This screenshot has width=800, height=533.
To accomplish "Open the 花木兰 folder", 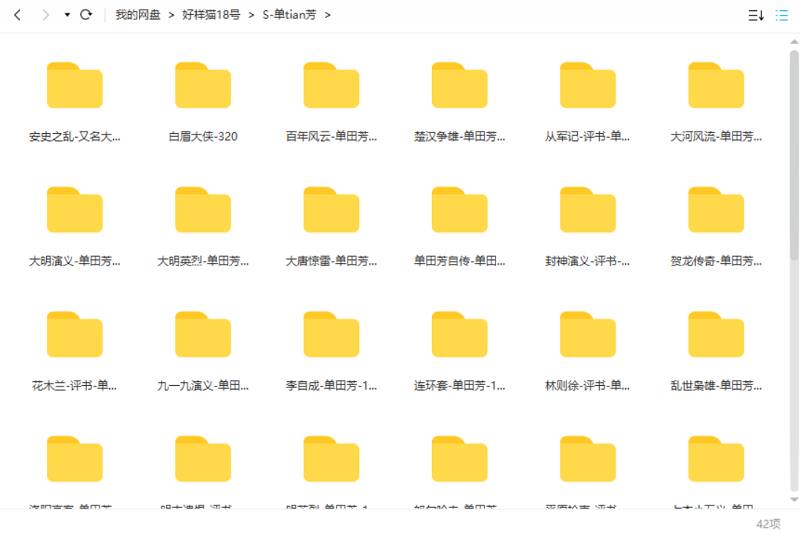I will [75, 335].
